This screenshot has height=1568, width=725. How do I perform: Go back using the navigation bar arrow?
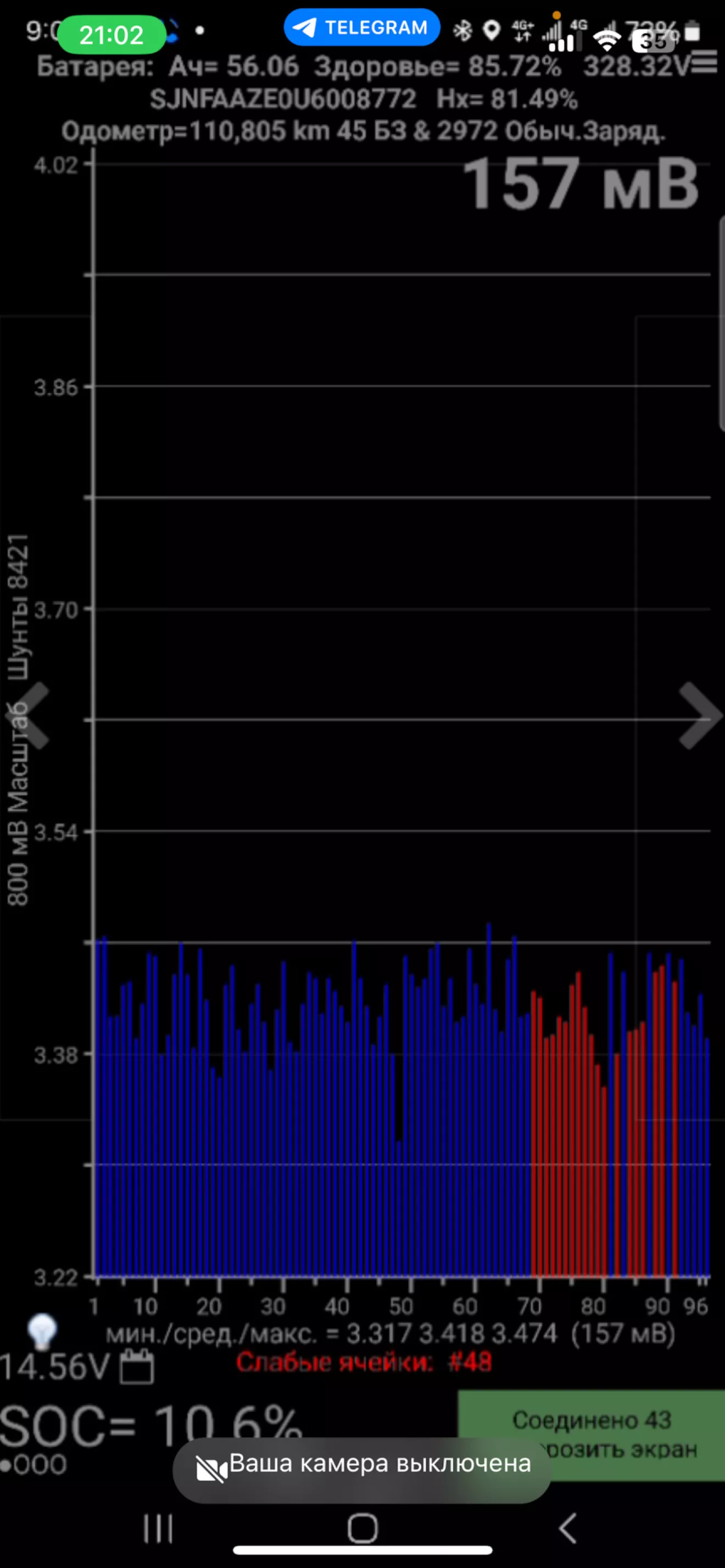[x=567, y=1528]
